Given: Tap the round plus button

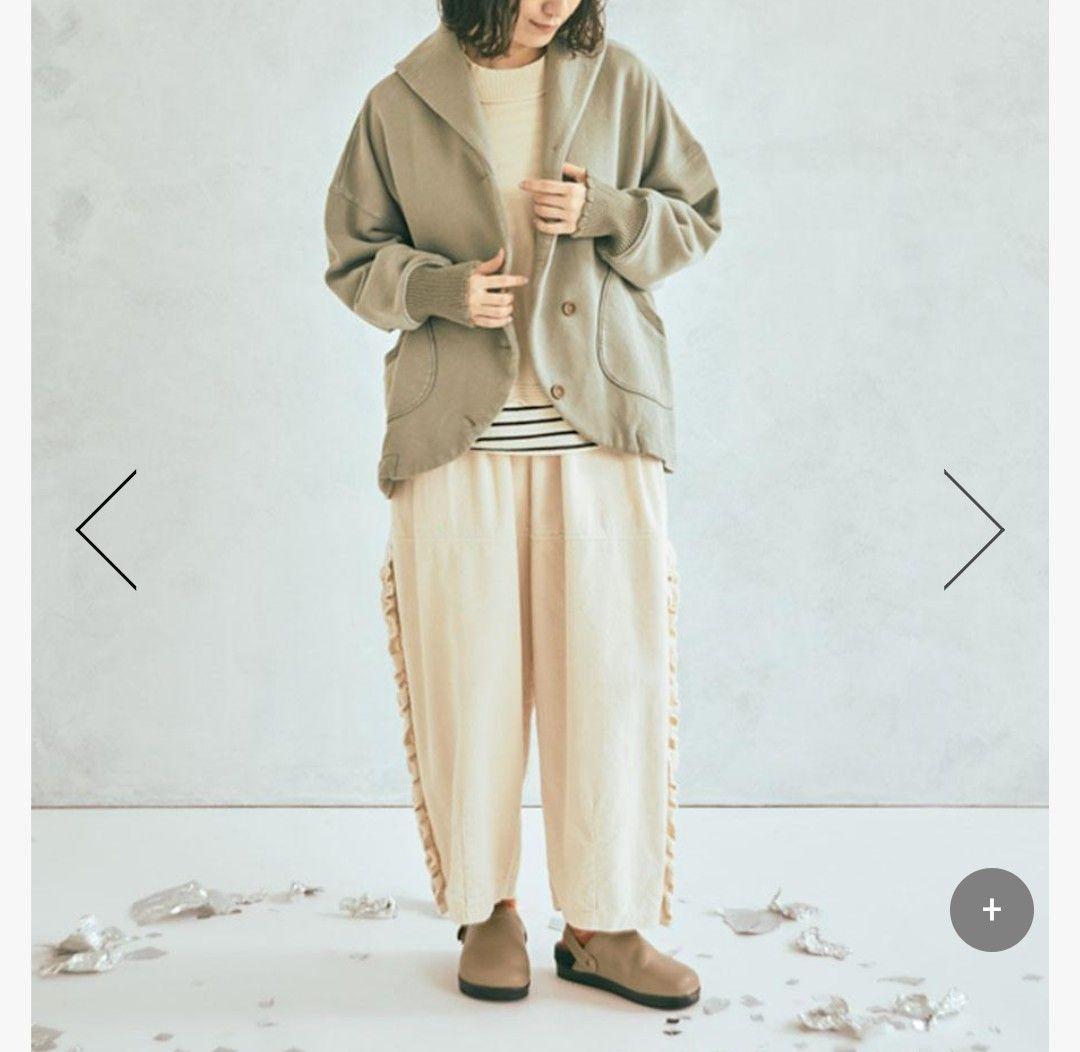Looking at the screenshot, I should point(991,909).
